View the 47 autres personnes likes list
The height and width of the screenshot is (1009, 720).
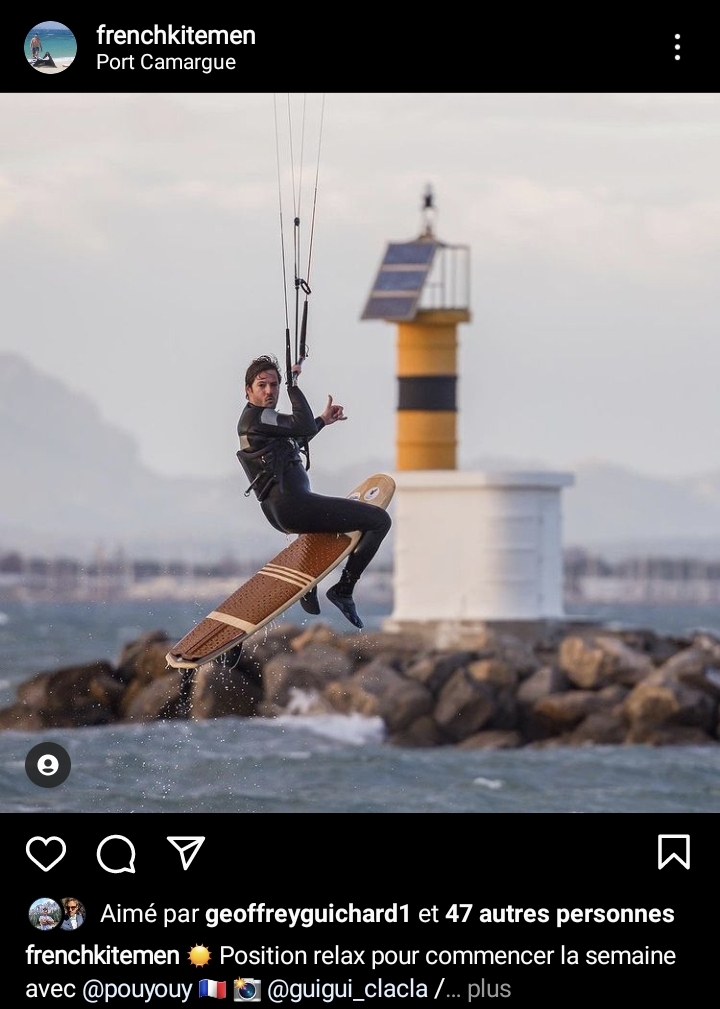click(x=559, y=914)
